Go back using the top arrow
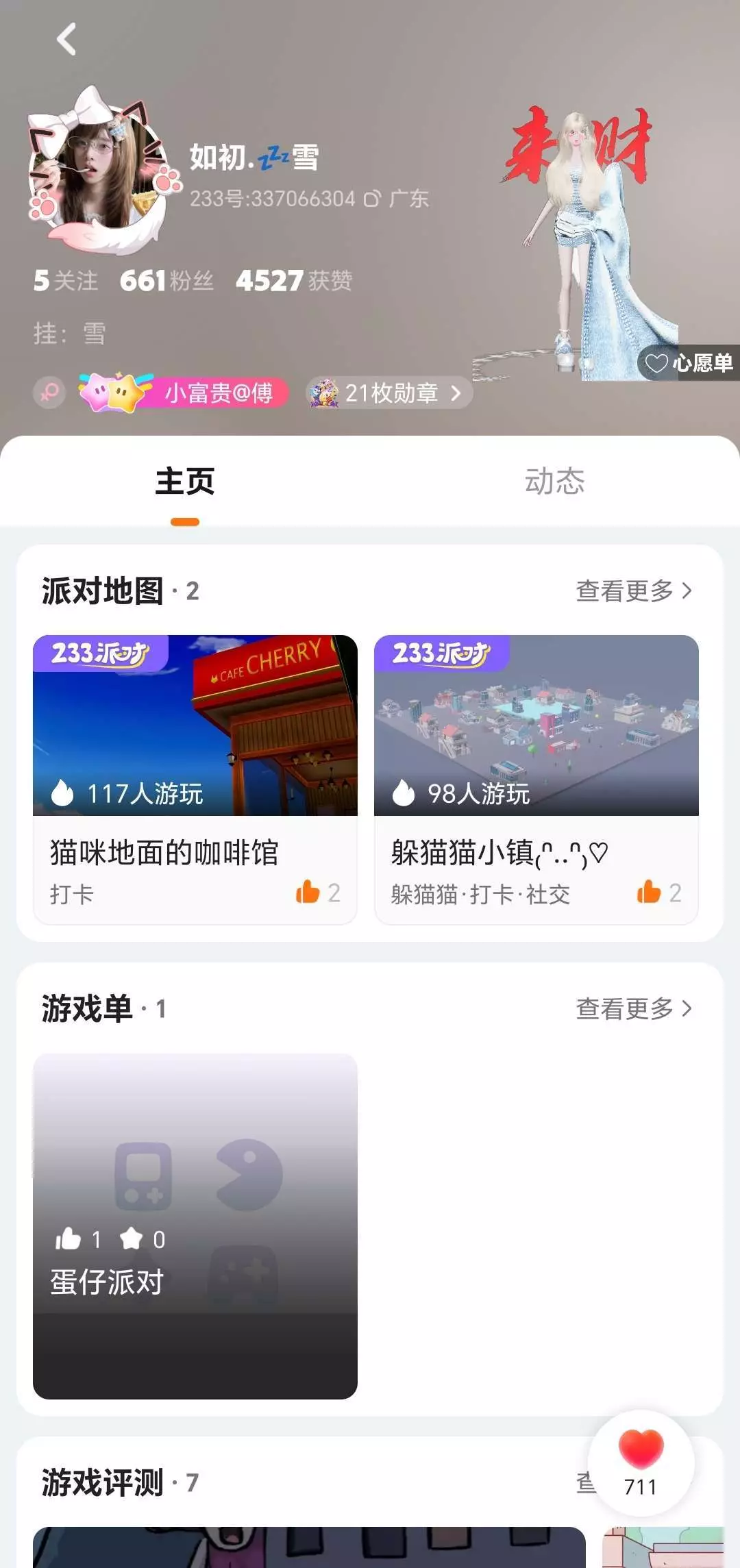This screenshot has width=740, height=1568. (x=66, y=39)
